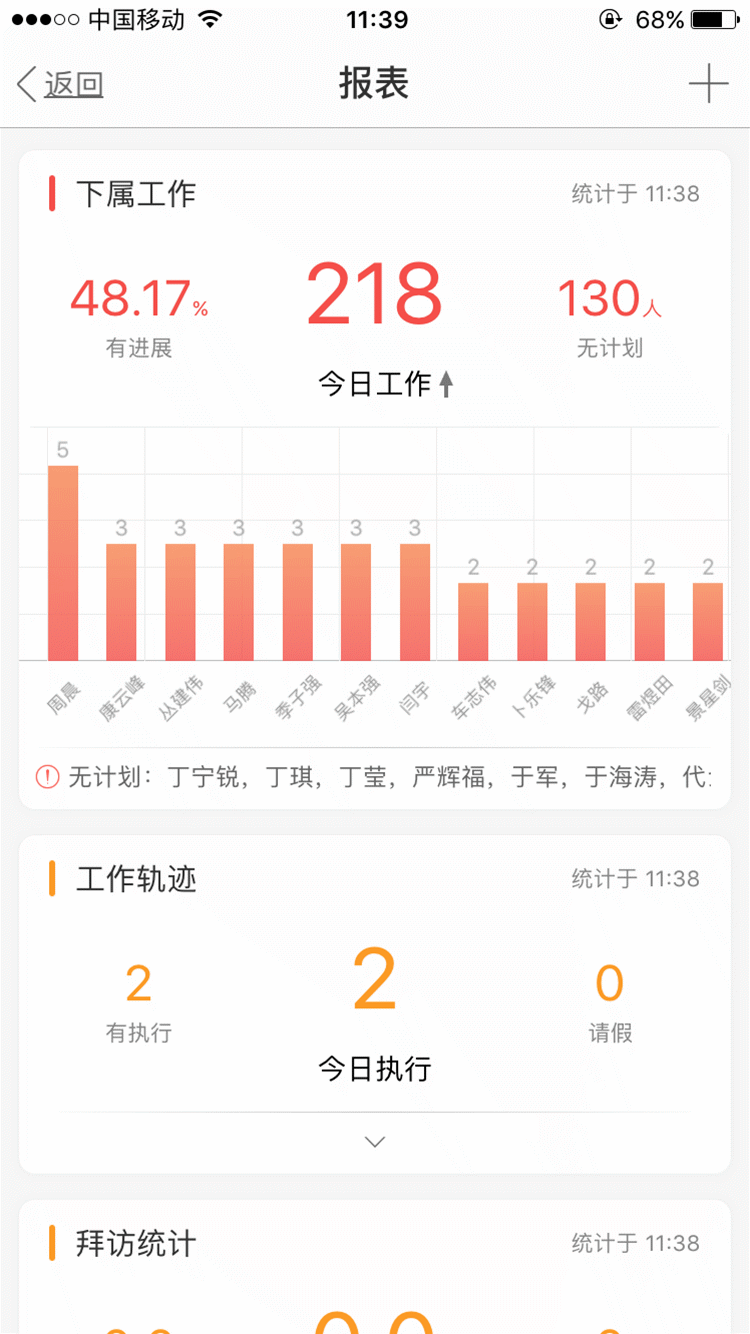
Task: Toggle 今日工作 sort order arrow
Action: 446,384
